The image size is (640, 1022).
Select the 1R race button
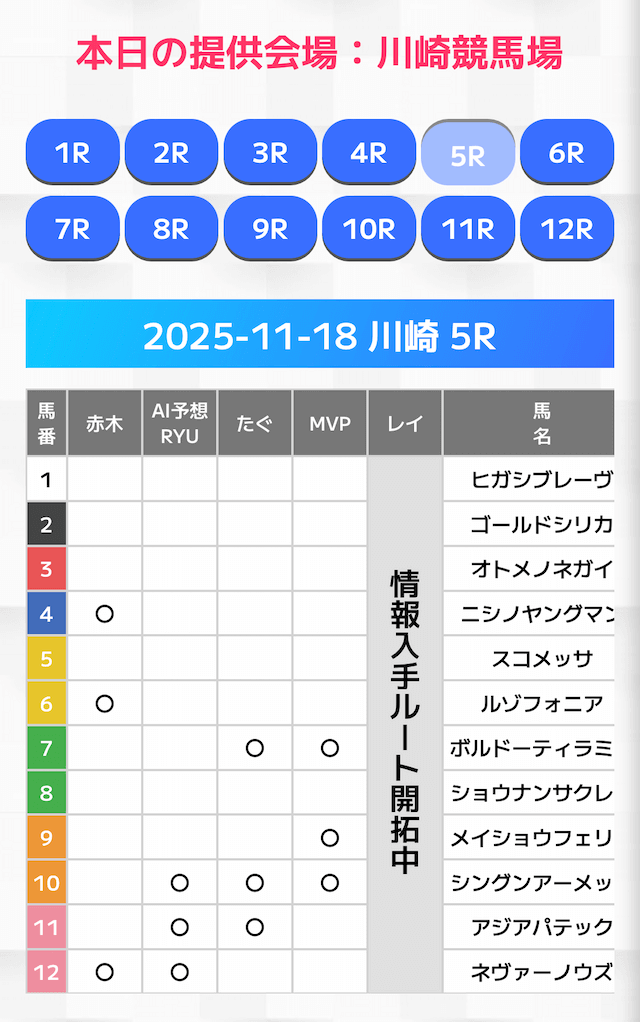tap(72, 152)
